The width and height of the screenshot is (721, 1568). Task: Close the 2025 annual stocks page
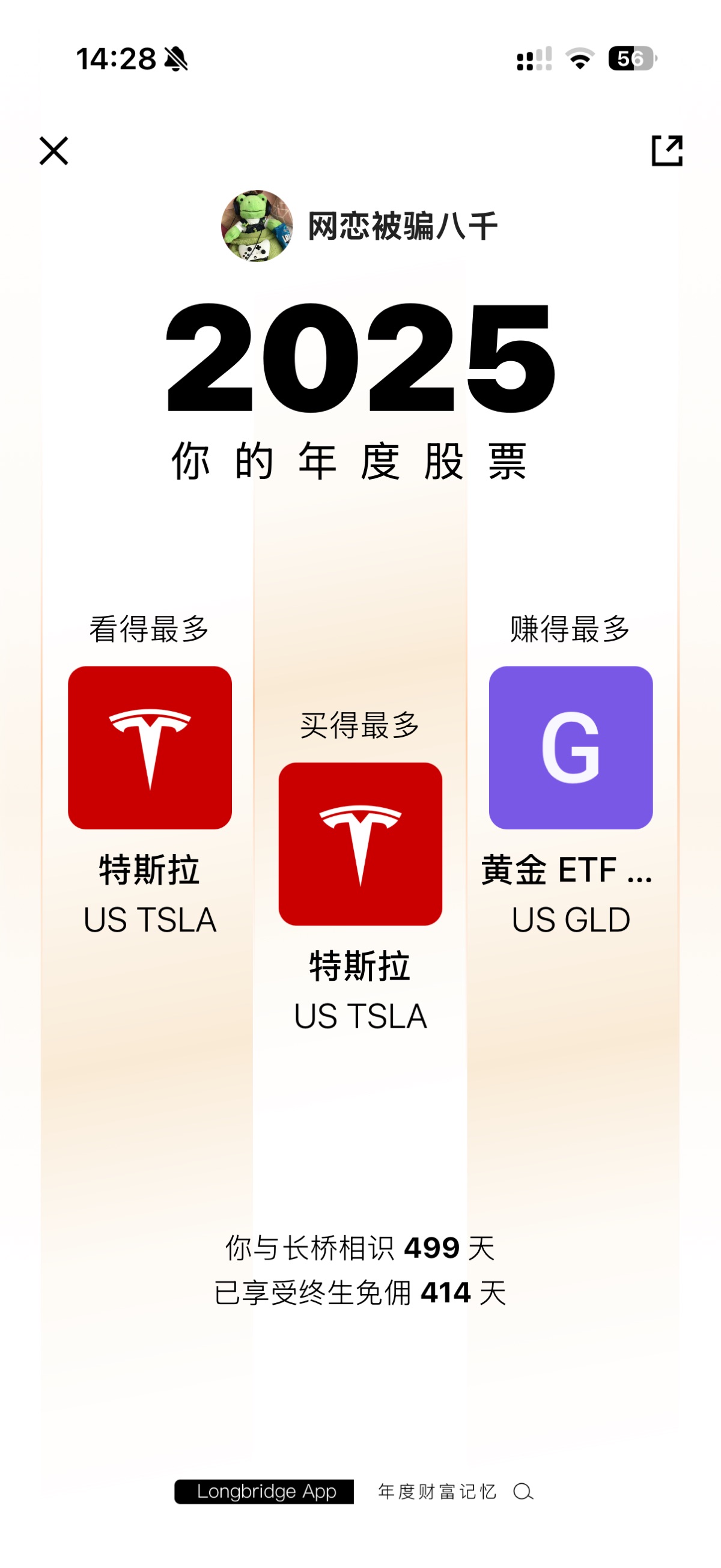pyautogui.click(x=53, y=151)
